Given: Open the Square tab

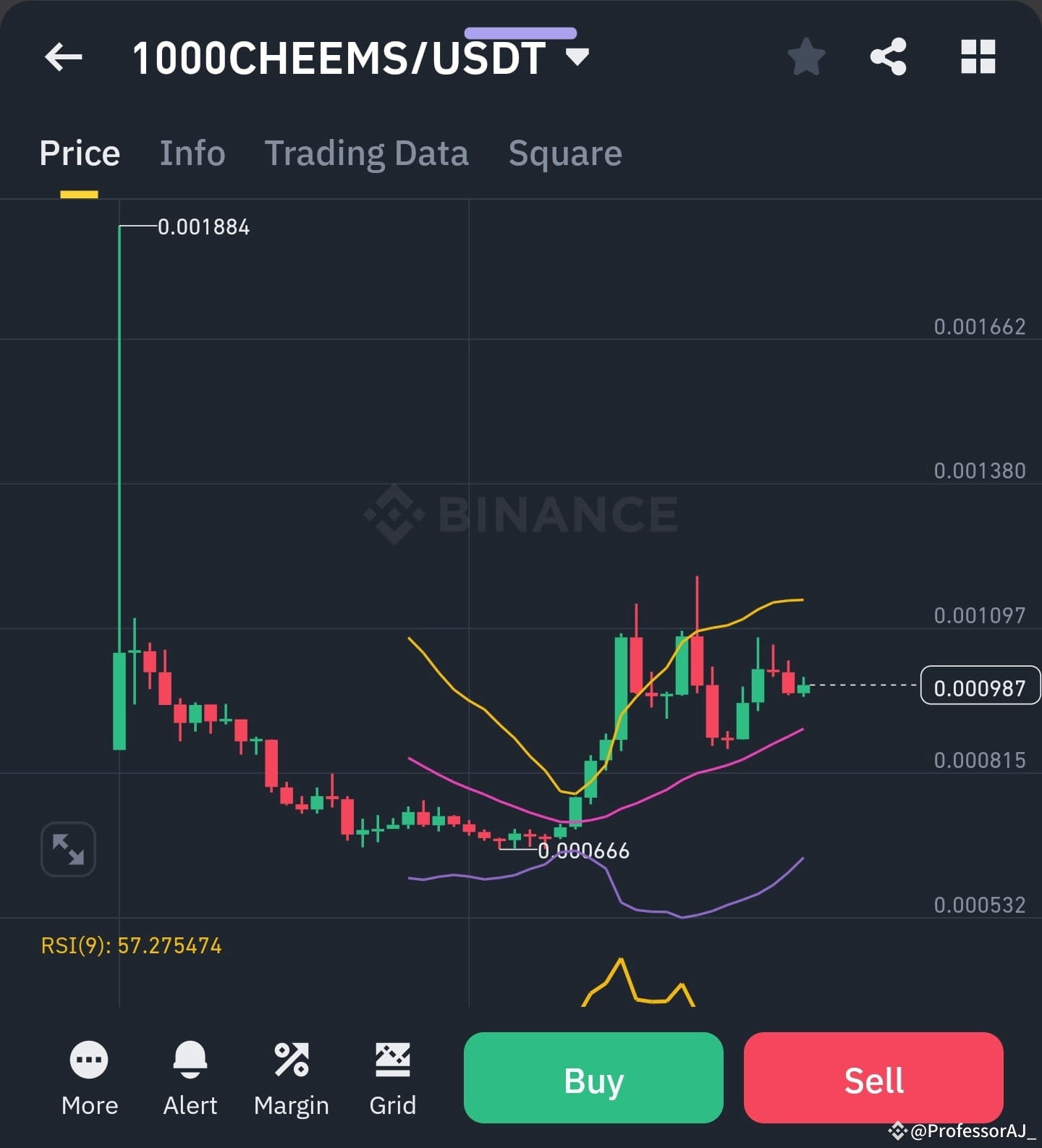Looking at the screenshot, I should coord(565,153).
